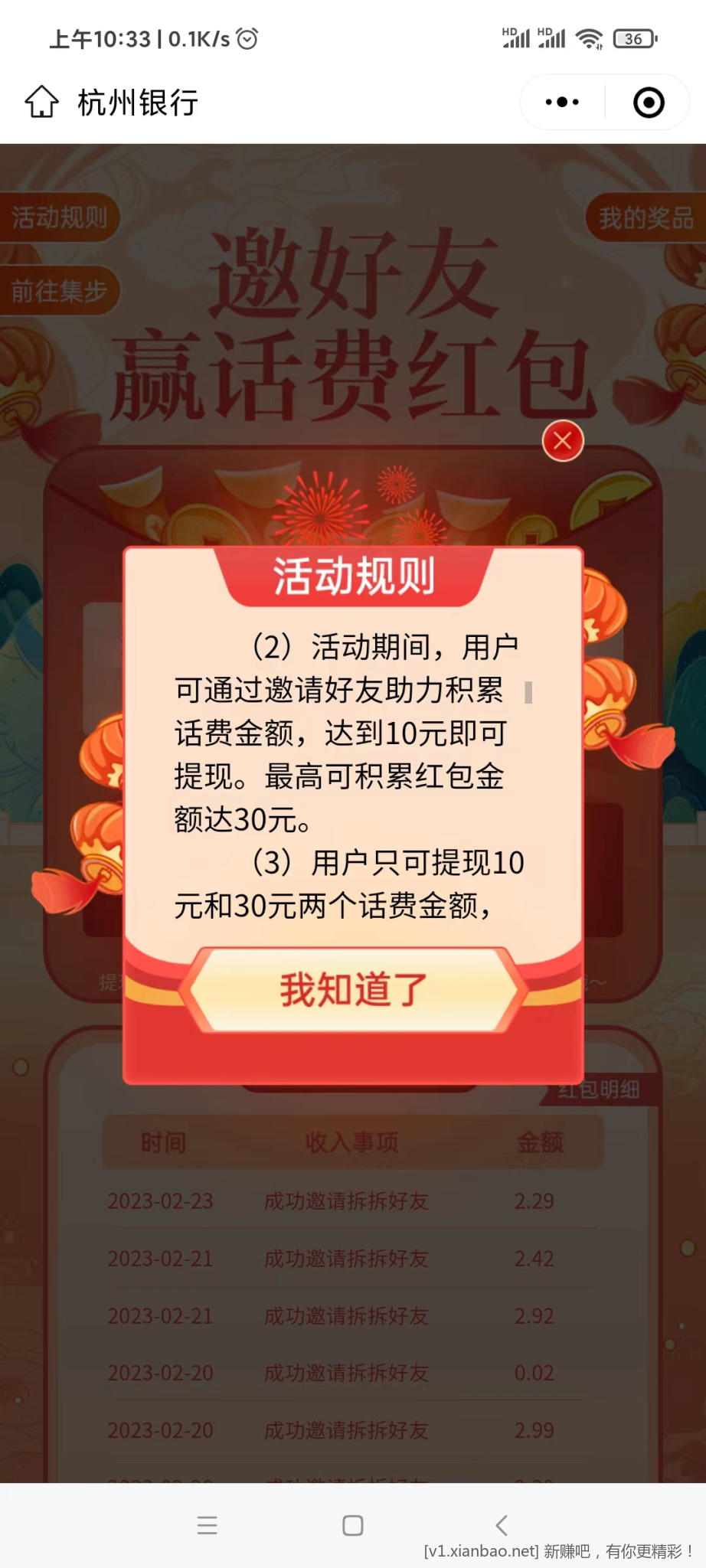Open recent apps from the navigation bar
This screenshot has width=706, height=1568.
click(207, 1524)
